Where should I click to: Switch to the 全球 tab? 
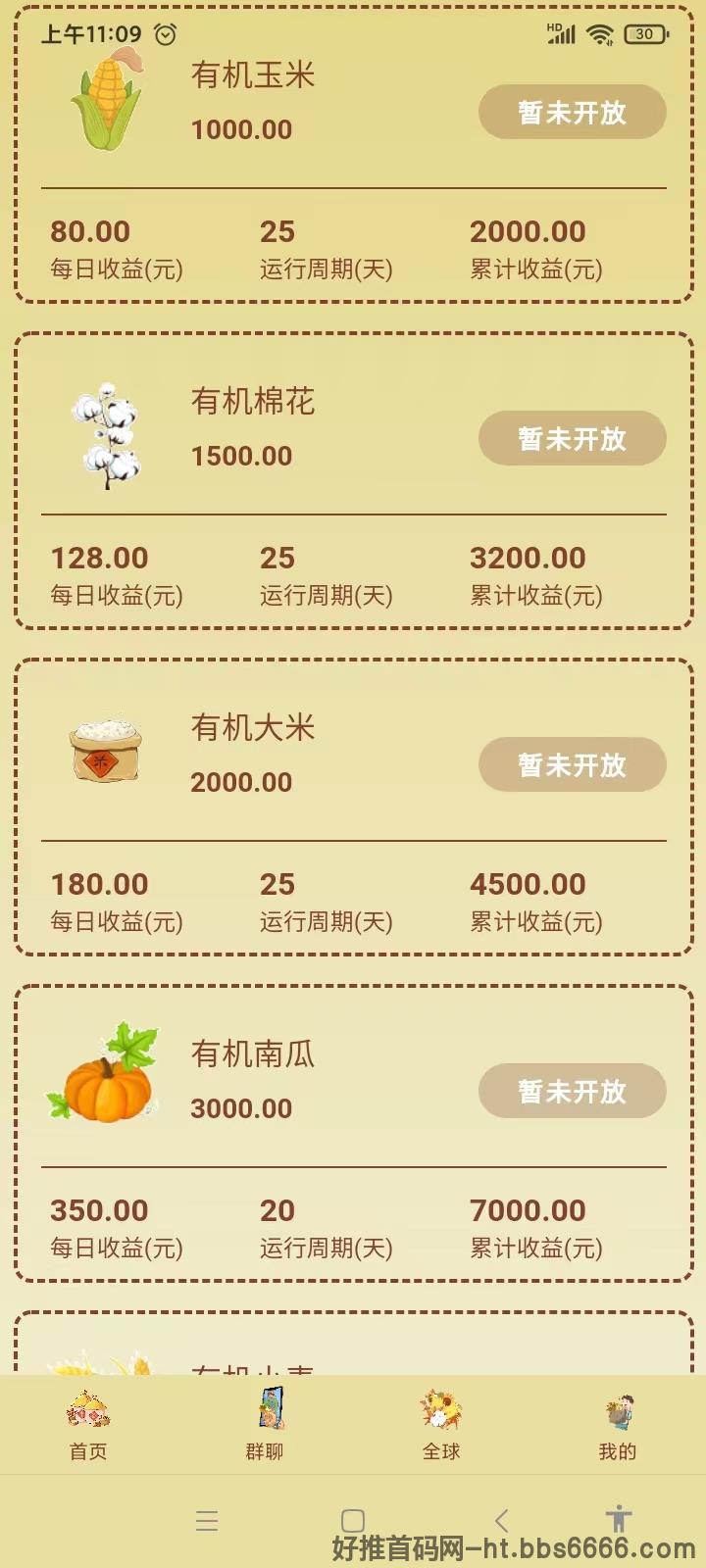pos(441,1426)
